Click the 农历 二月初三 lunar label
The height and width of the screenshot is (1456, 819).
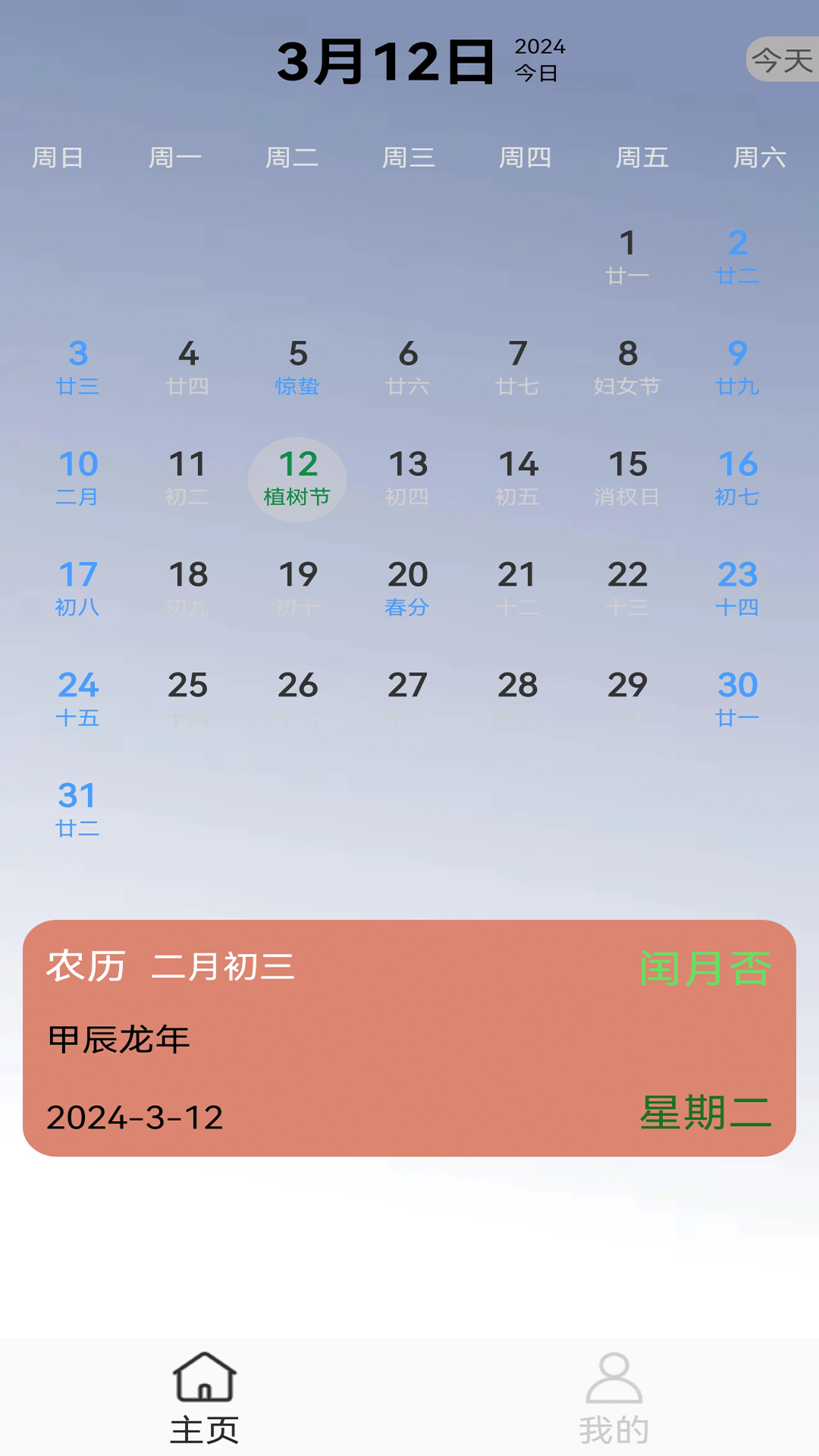click(x=171, y=967)
